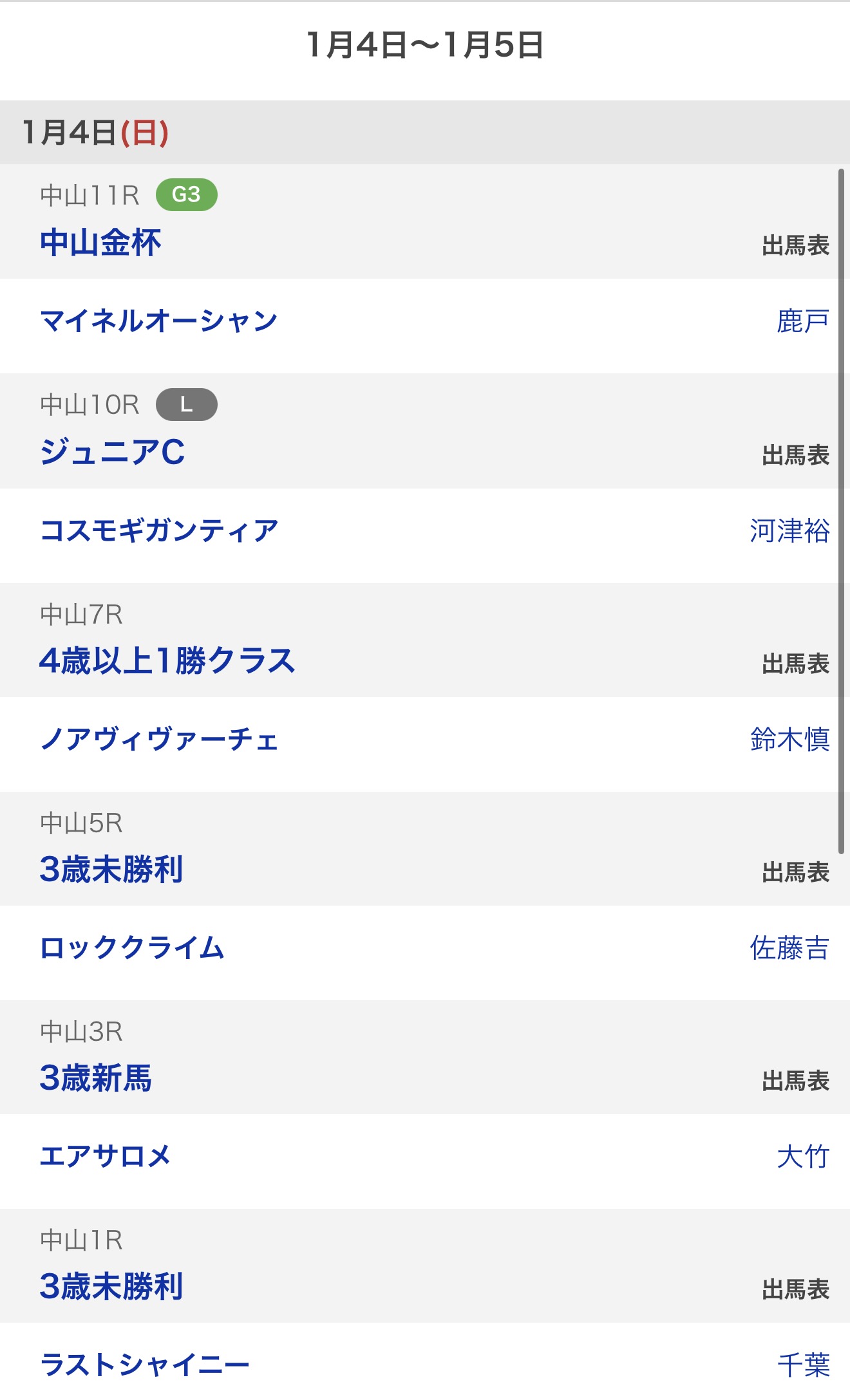Screen dimensions: 850x1400
Task: View 出馬表 for 中山7R race
Action: [x=795, y=664]
